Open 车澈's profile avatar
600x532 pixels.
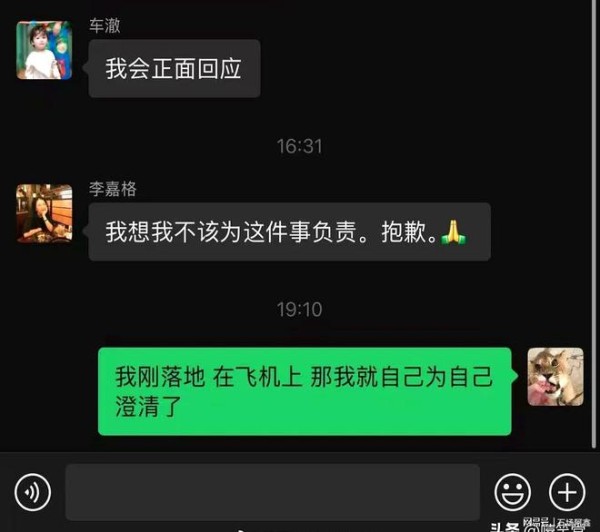[44, 50]
